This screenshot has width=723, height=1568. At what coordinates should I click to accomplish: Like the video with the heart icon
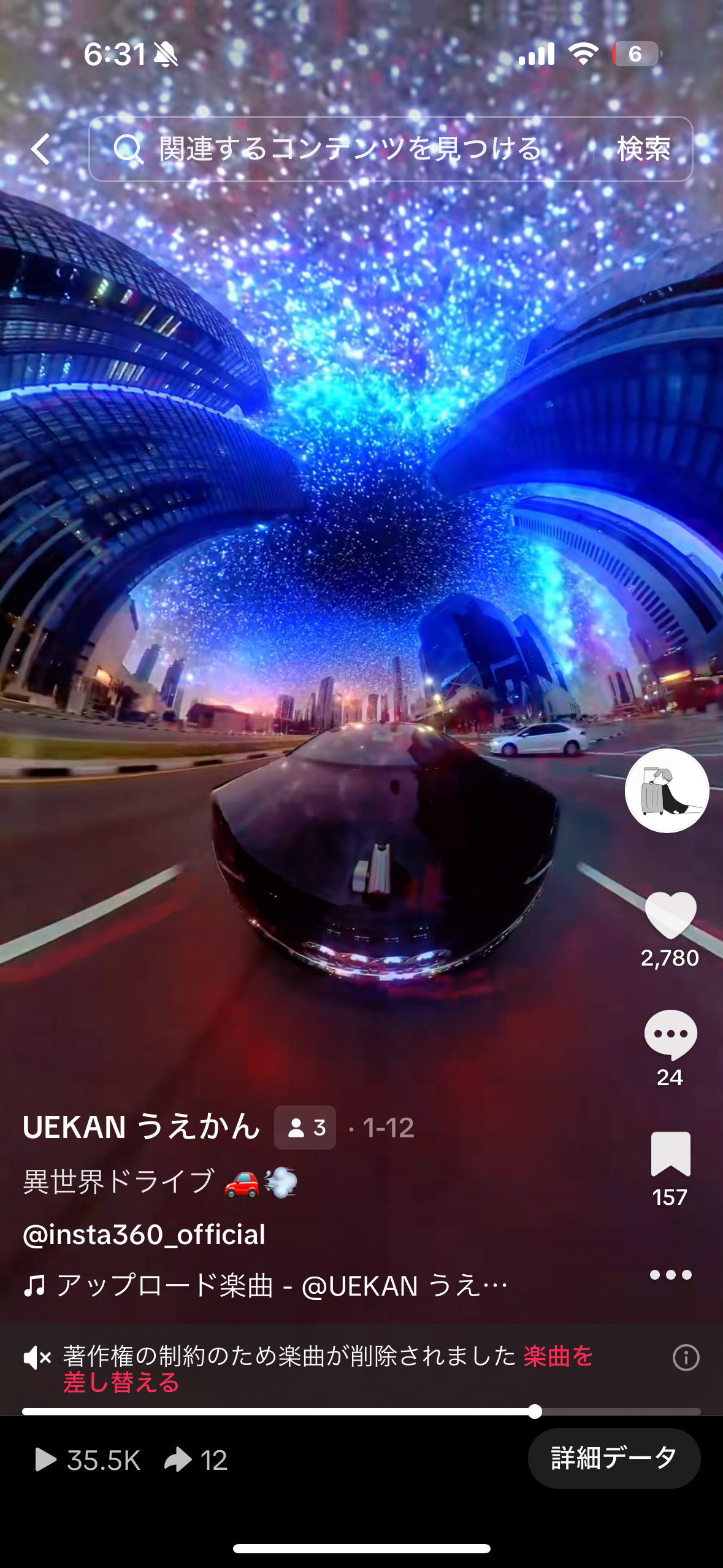tap(671, 915)
